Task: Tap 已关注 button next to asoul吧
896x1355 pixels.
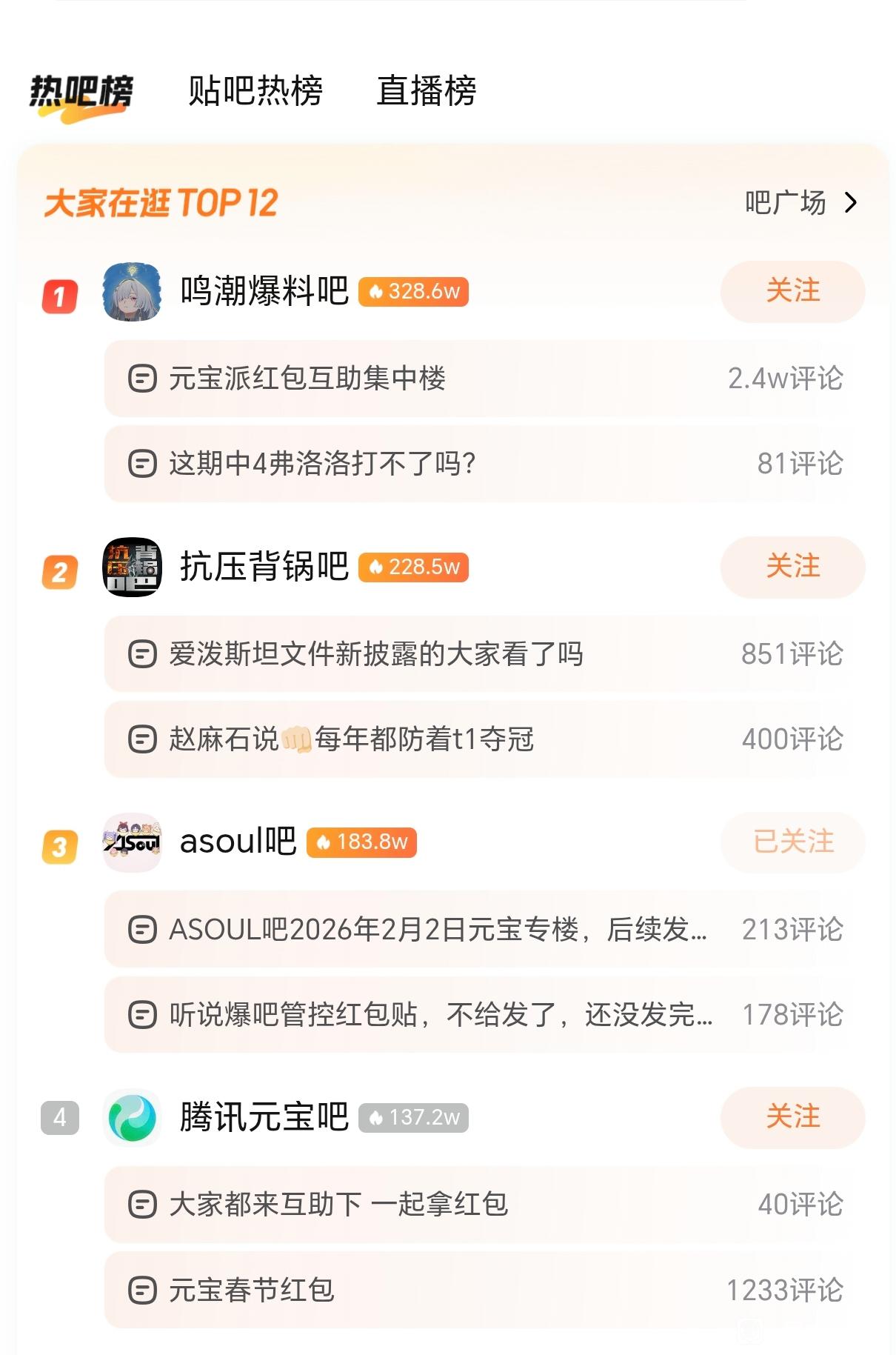Action: click(792, 842)
